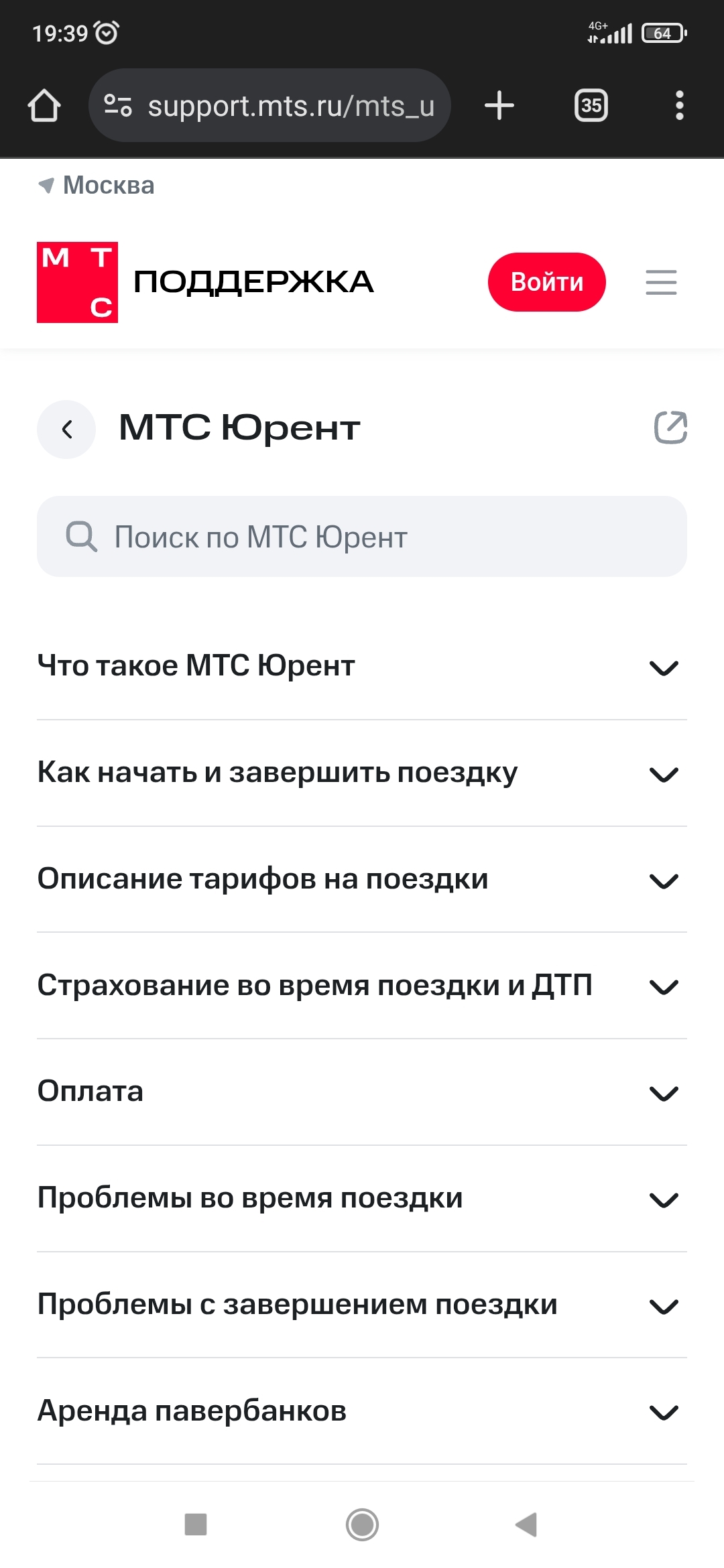Change the region from Москва

tap(96, 185)
